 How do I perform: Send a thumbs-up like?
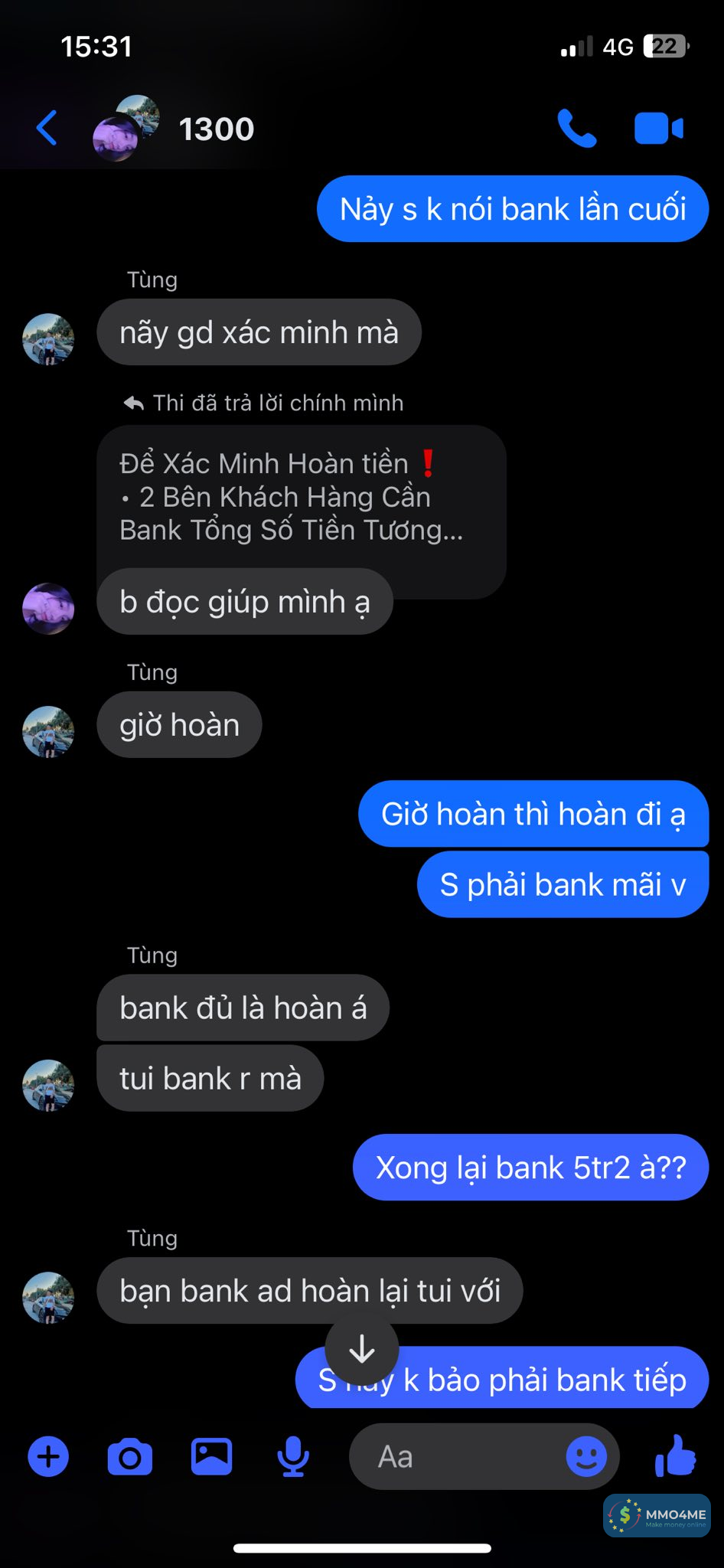coord(676,1455)
